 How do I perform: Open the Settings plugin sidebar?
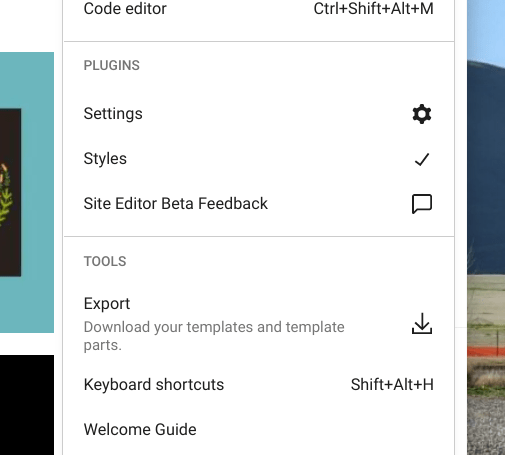pos(259,114)
